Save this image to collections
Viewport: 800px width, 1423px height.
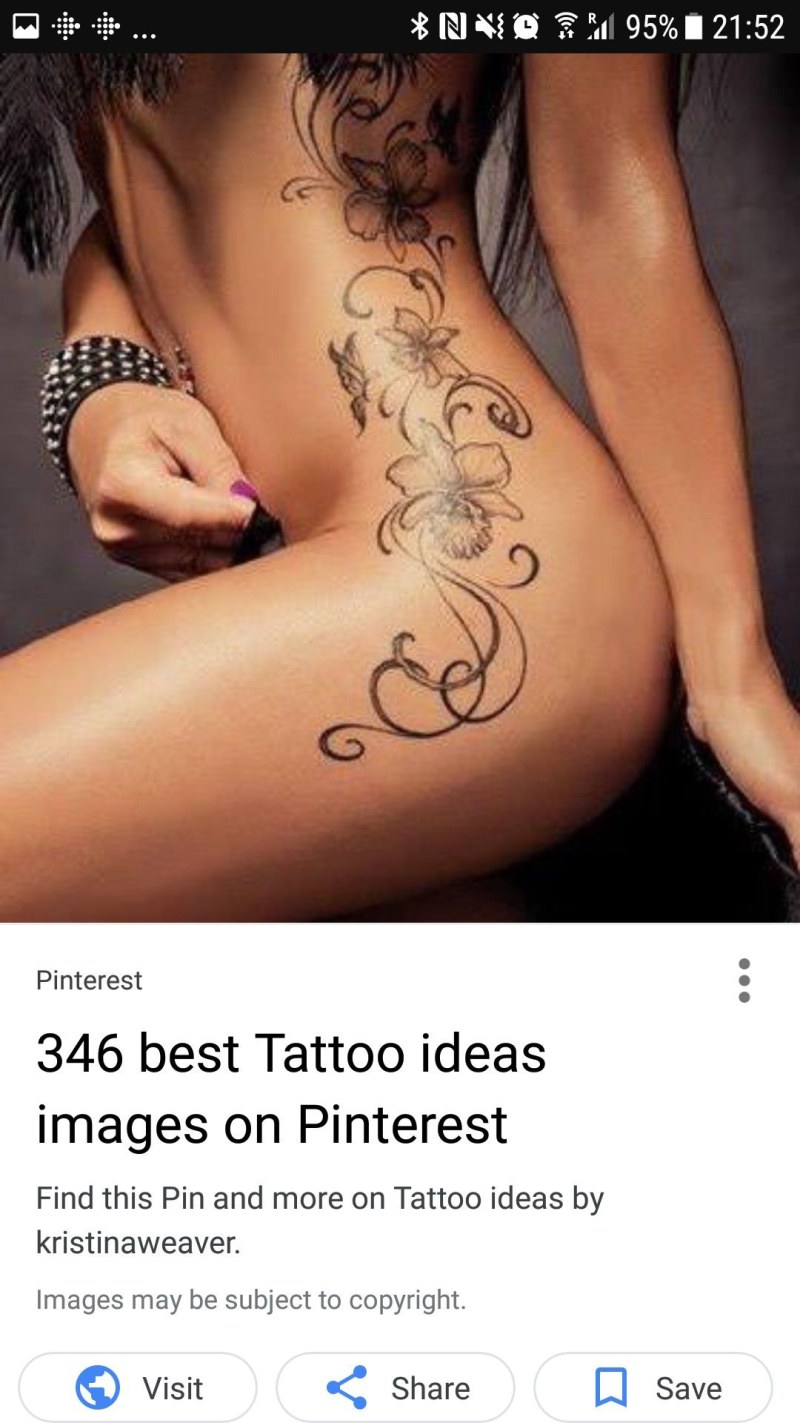654,1387
